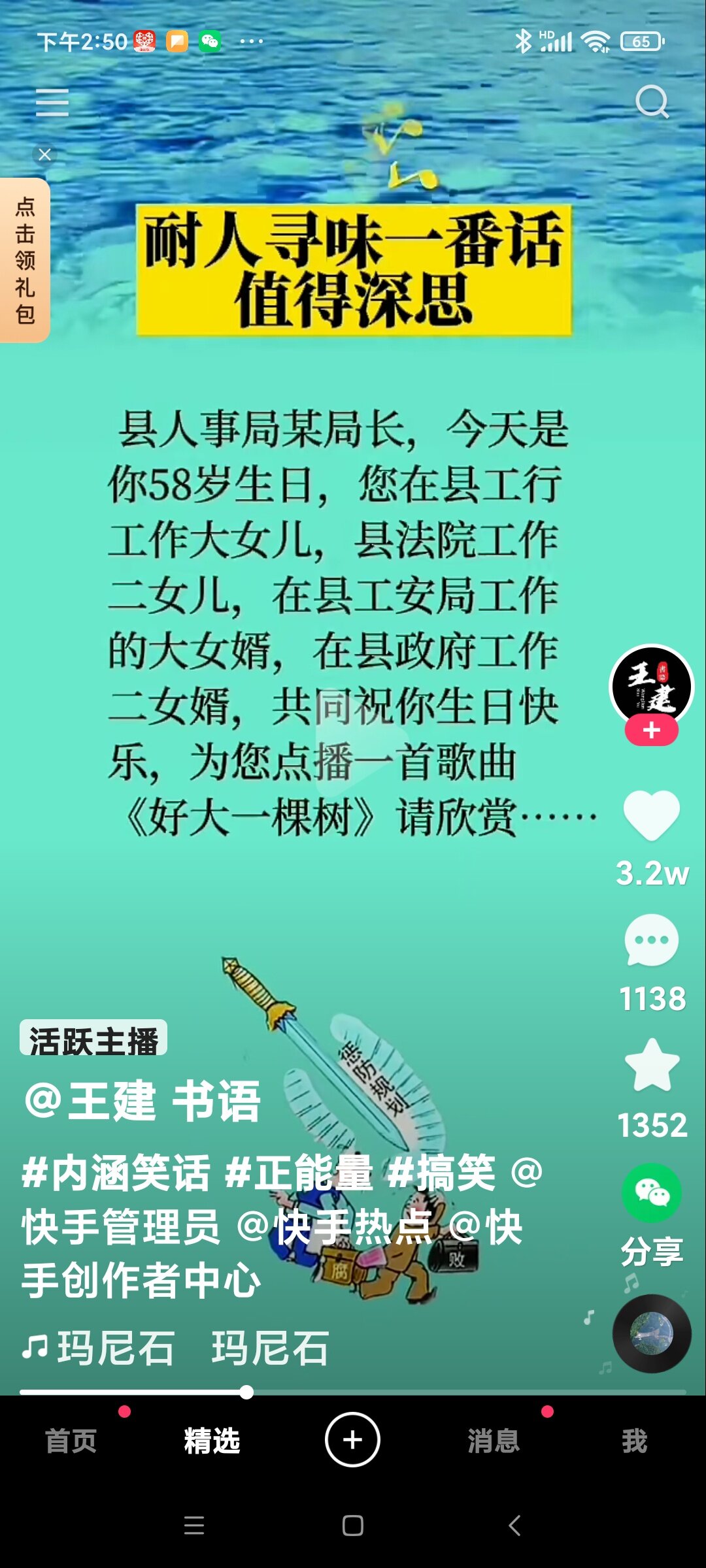Like this video with the heart
The image size is (706, 1568).
pos(651,815)
